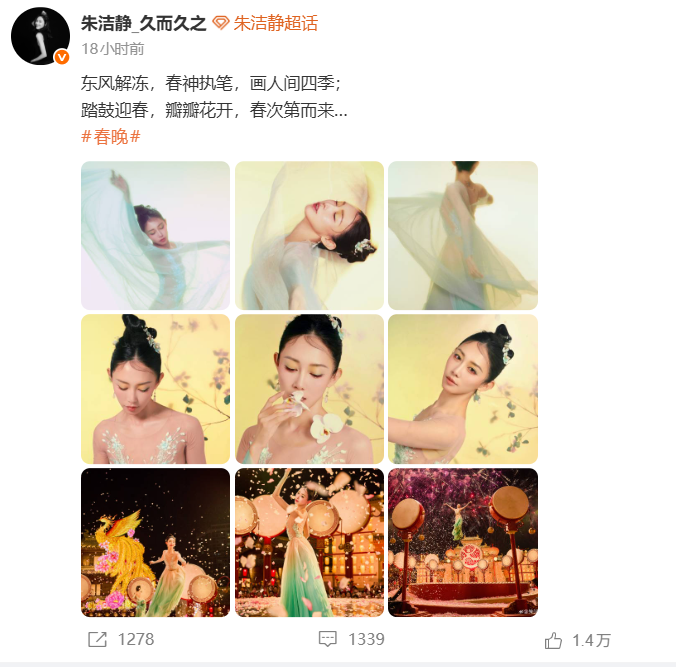The width and height of the screenshot is (676, 667).
Task: Open fifth photo of dancer smelling white flower
Action: [x=309, y=389]
